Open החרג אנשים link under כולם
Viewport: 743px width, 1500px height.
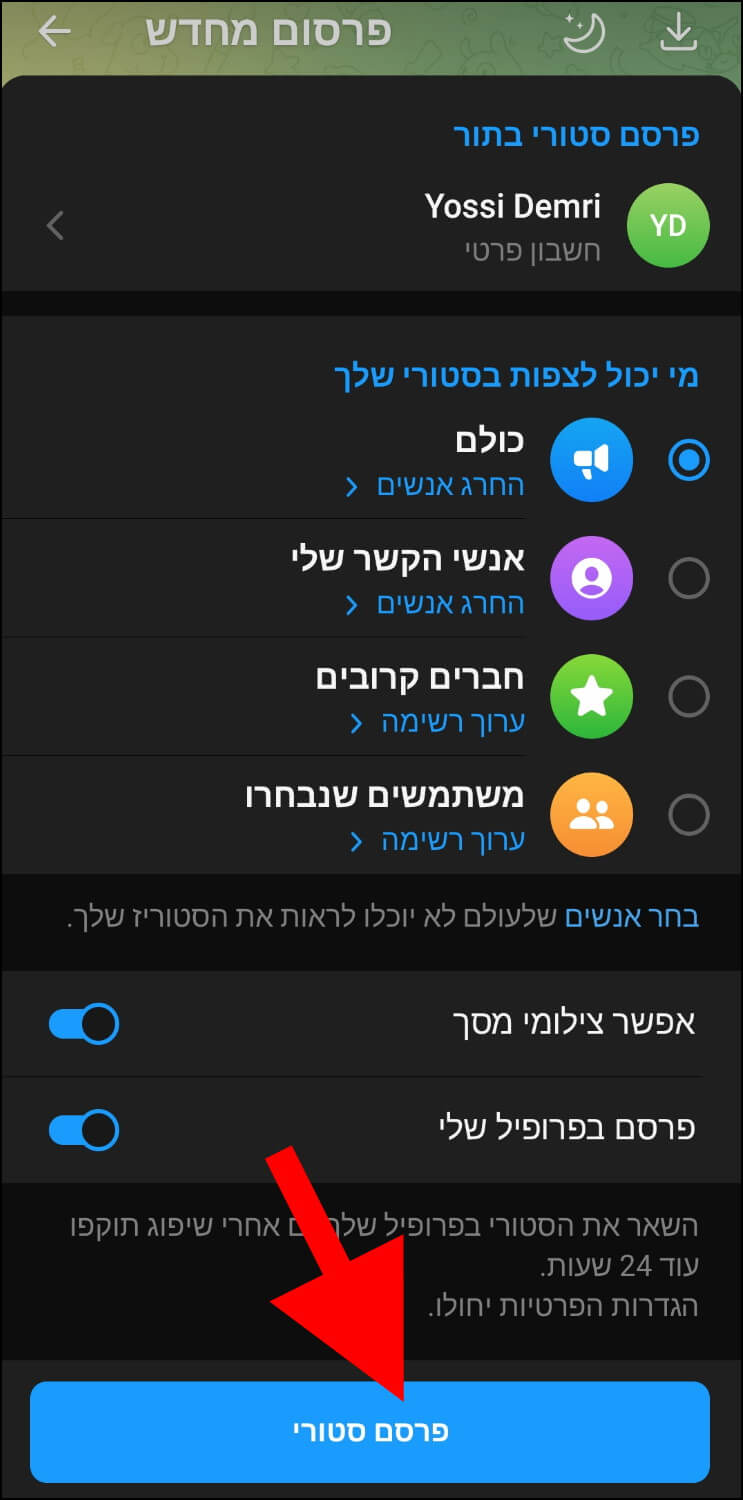click(x=437, y=487)
